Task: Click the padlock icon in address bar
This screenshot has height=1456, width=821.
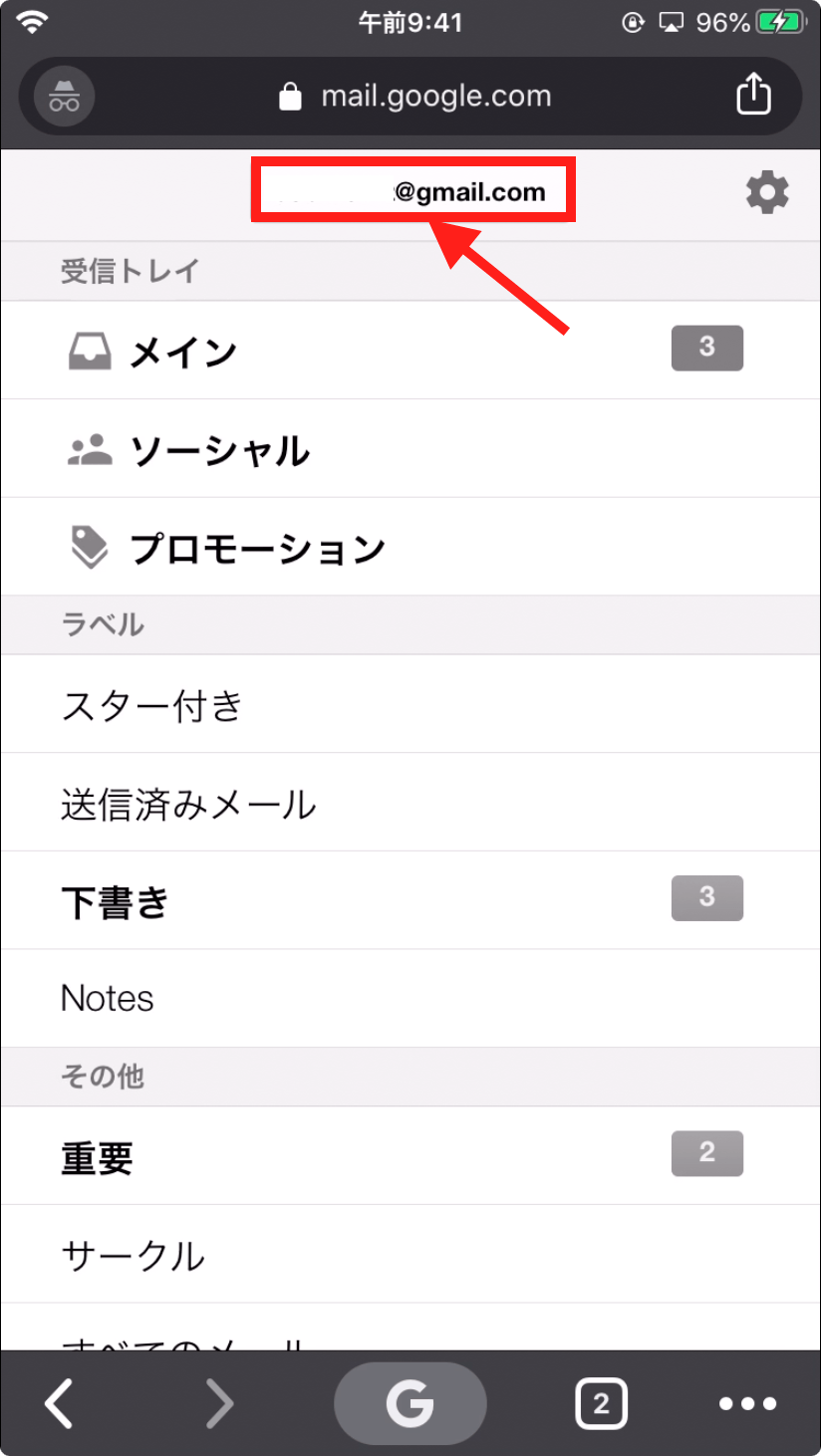Action: coord(291,95)
